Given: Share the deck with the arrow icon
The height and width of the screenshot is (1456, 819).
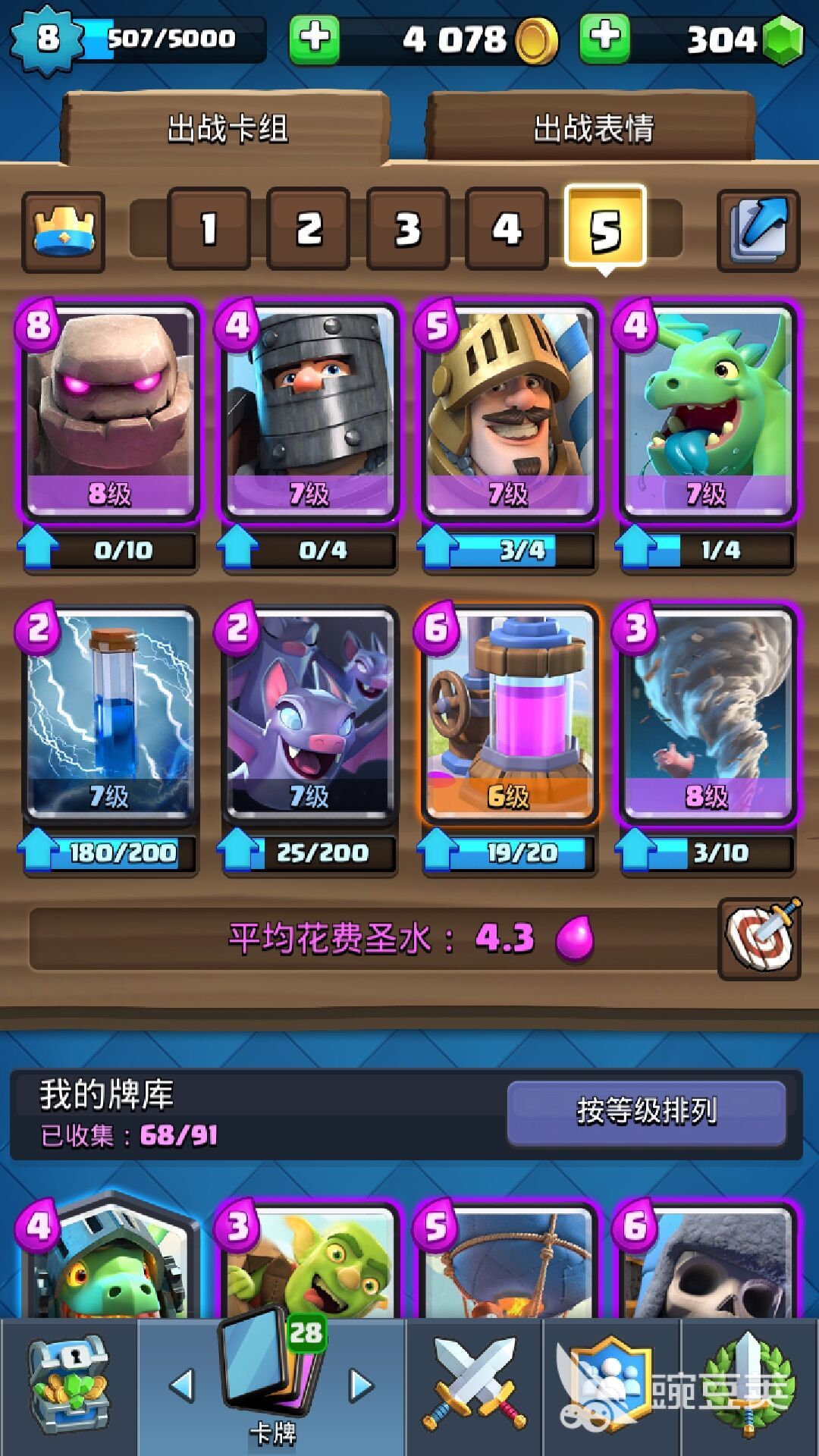Looking at the screenshot, I should point(758,231).
